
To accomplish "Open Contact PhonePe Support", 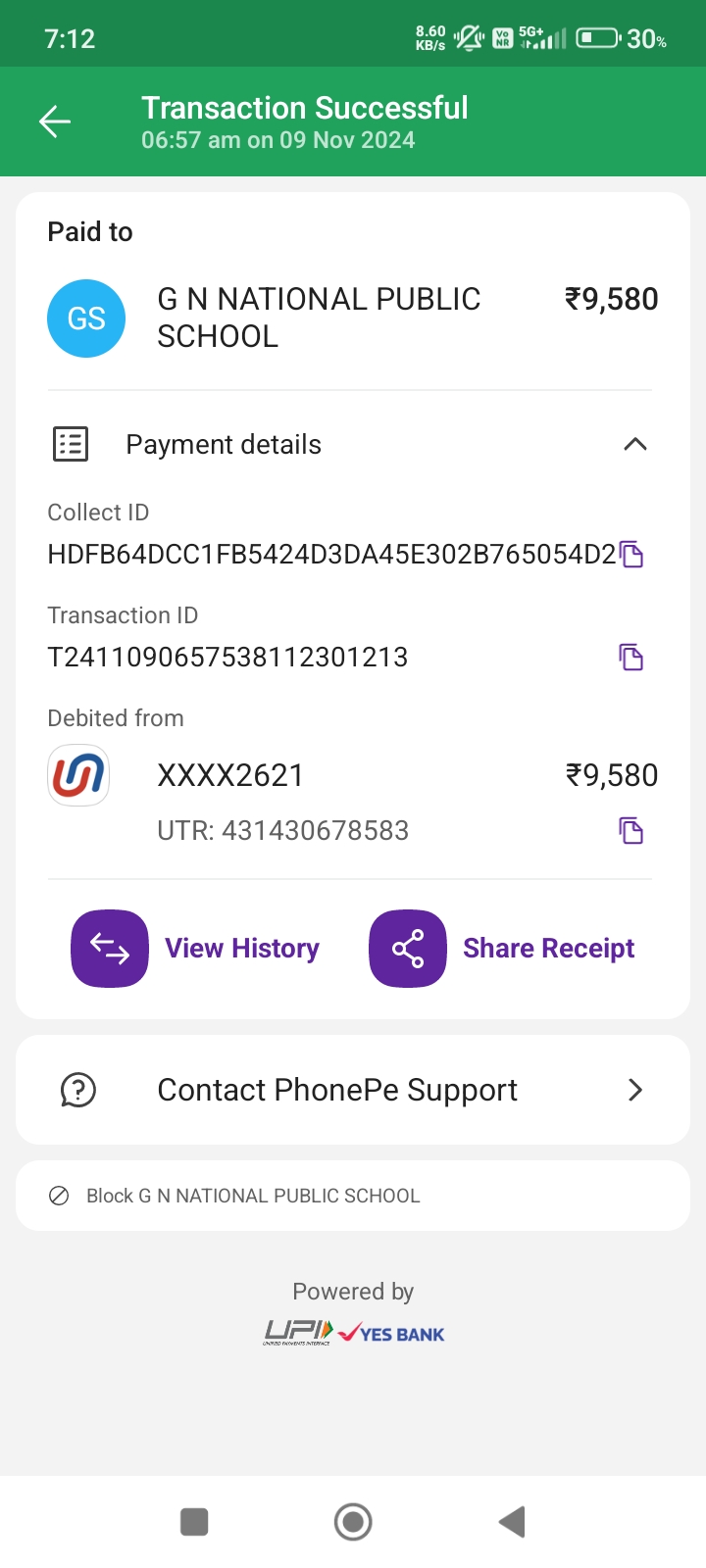I will [353, 1090].
